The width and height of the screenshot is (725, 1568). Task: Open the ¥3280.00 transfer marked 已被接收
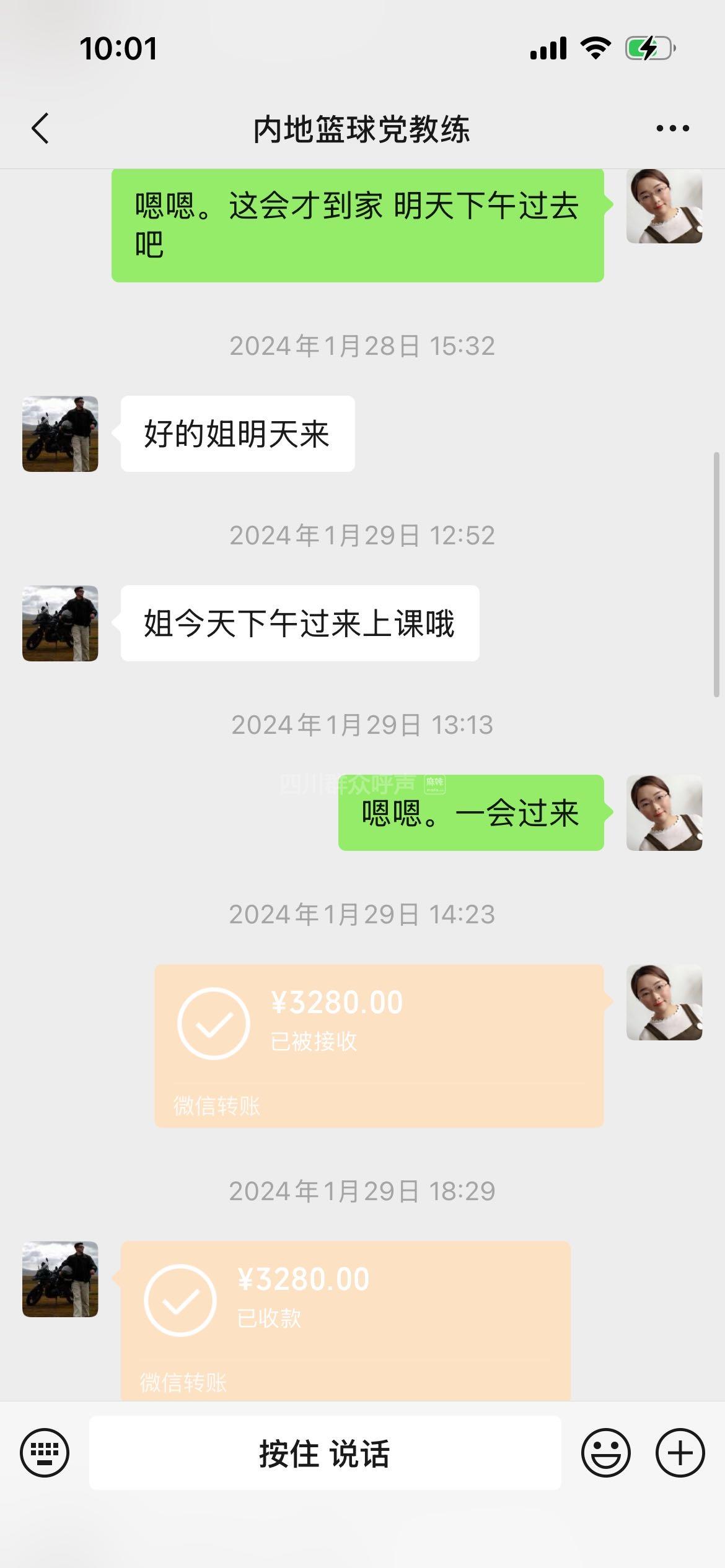pos(379,1045)
